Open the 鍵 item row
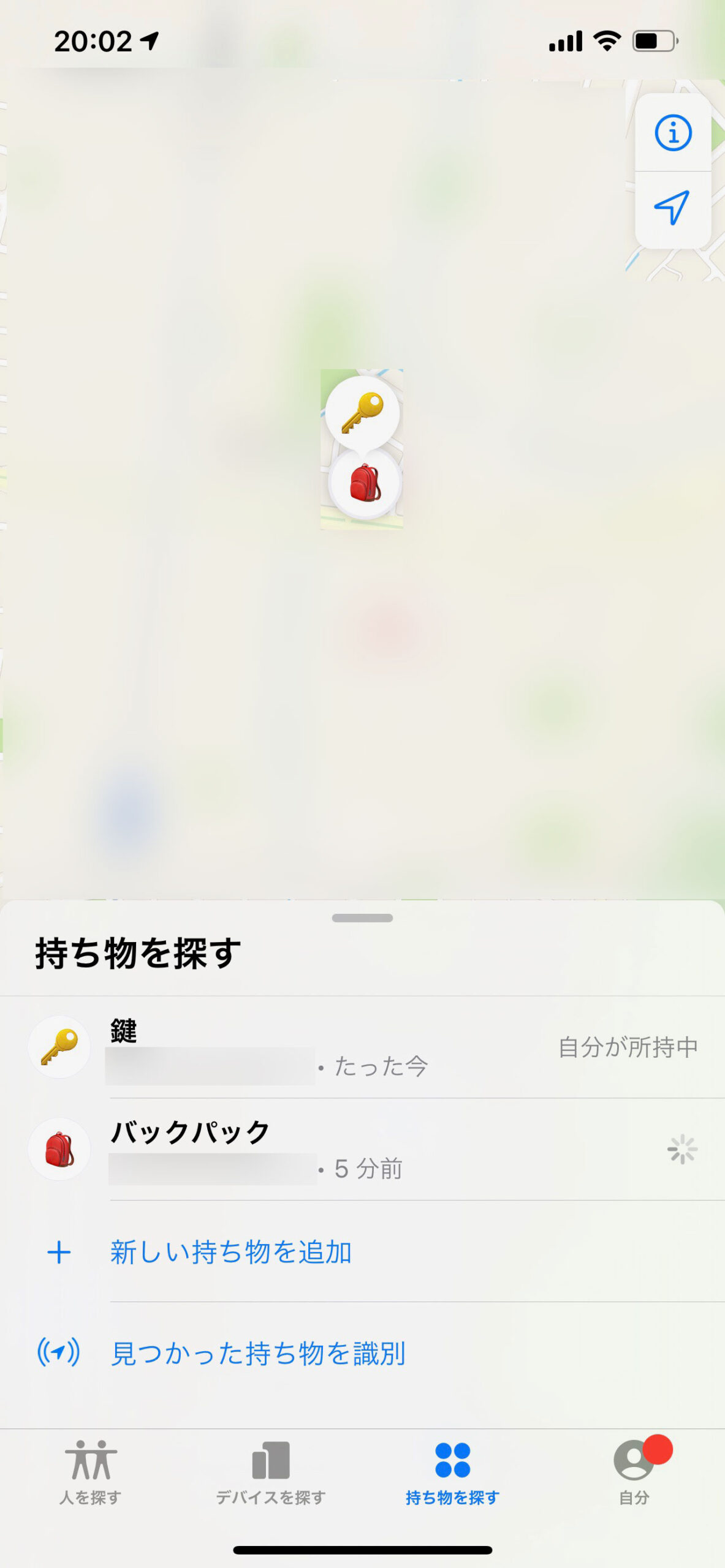This screenshot has width=725, height=1568. (x=362, y=1047)
